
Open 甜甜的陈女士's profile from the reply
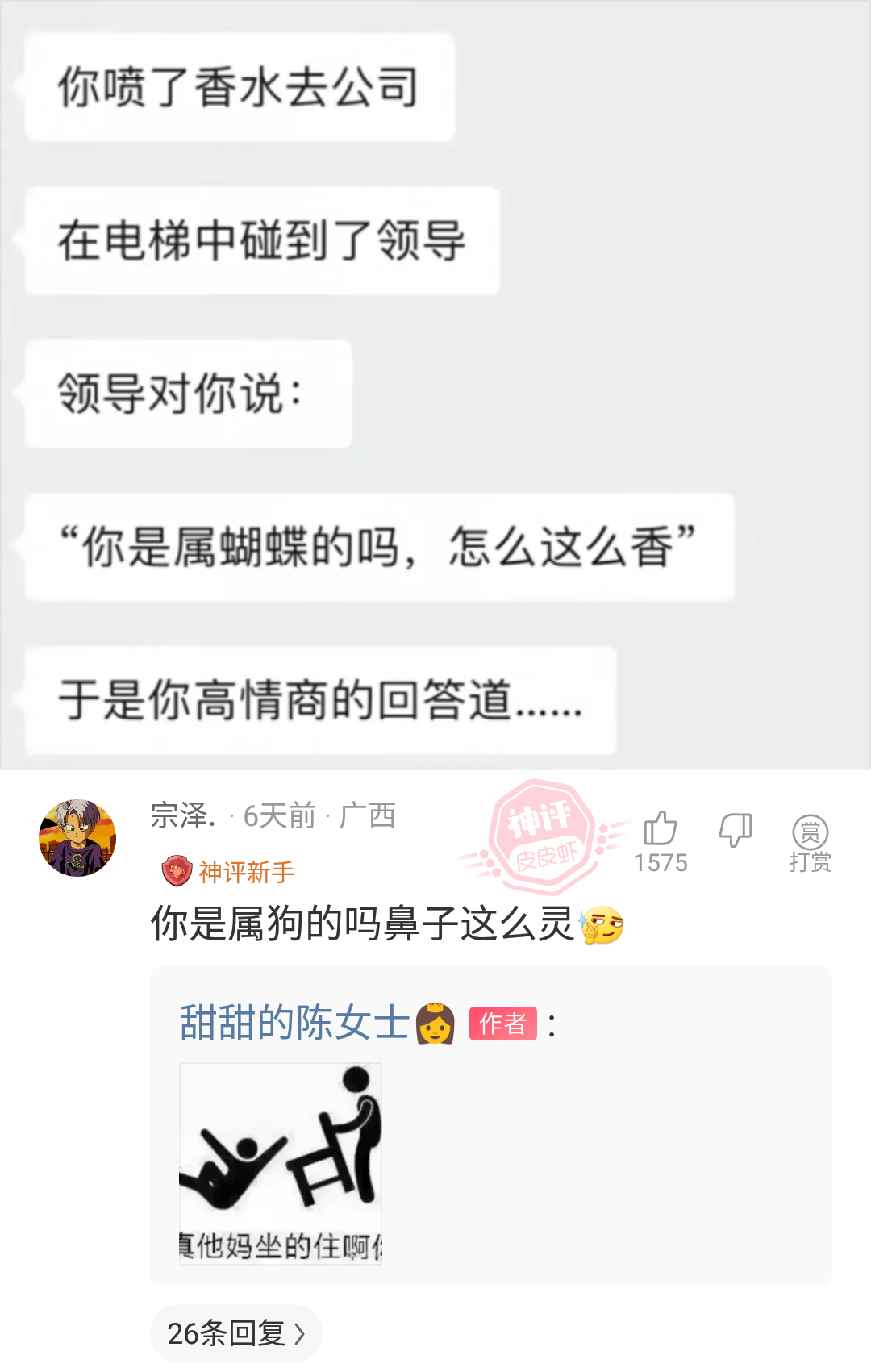click(295, 1023)
